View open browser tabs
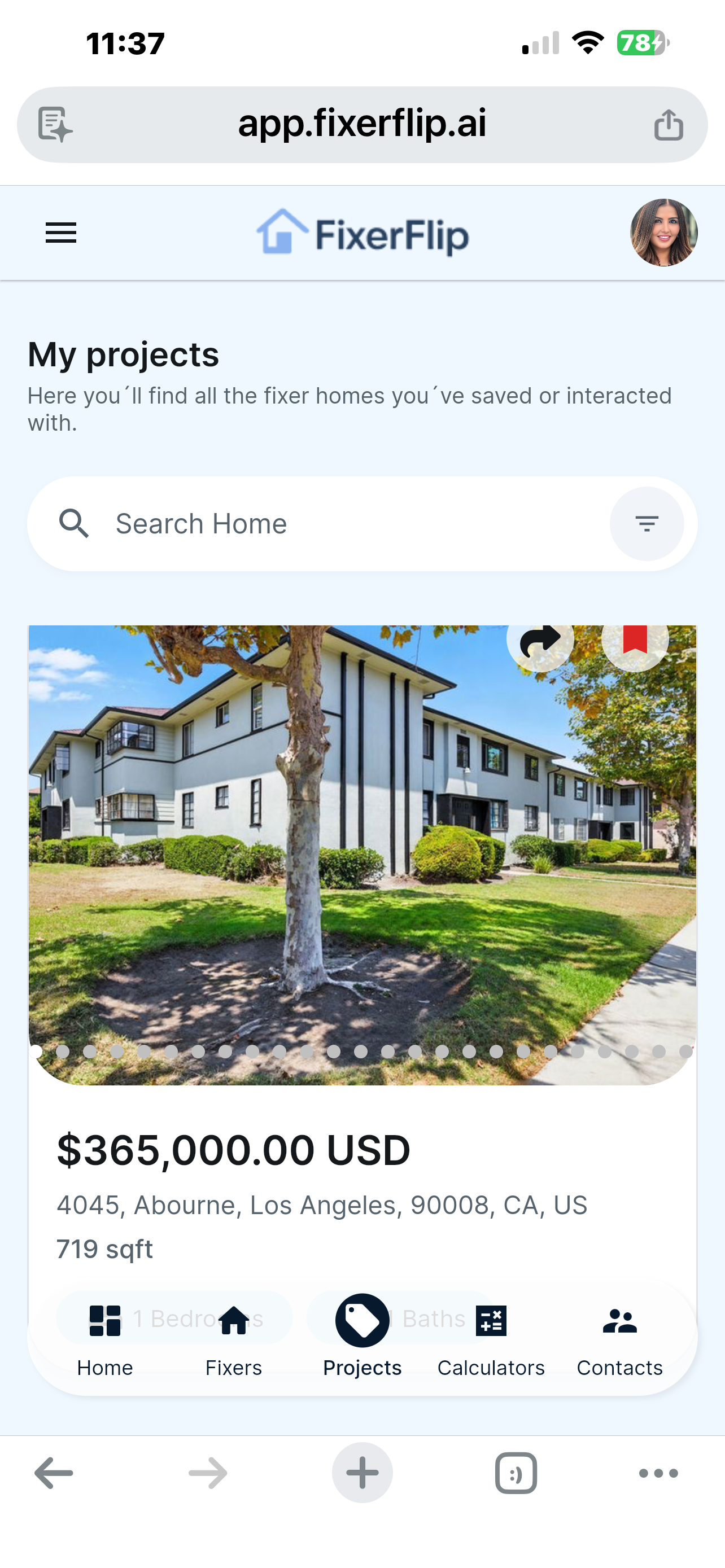This screenshot has height=1568, width=725. click(516, 1473)
